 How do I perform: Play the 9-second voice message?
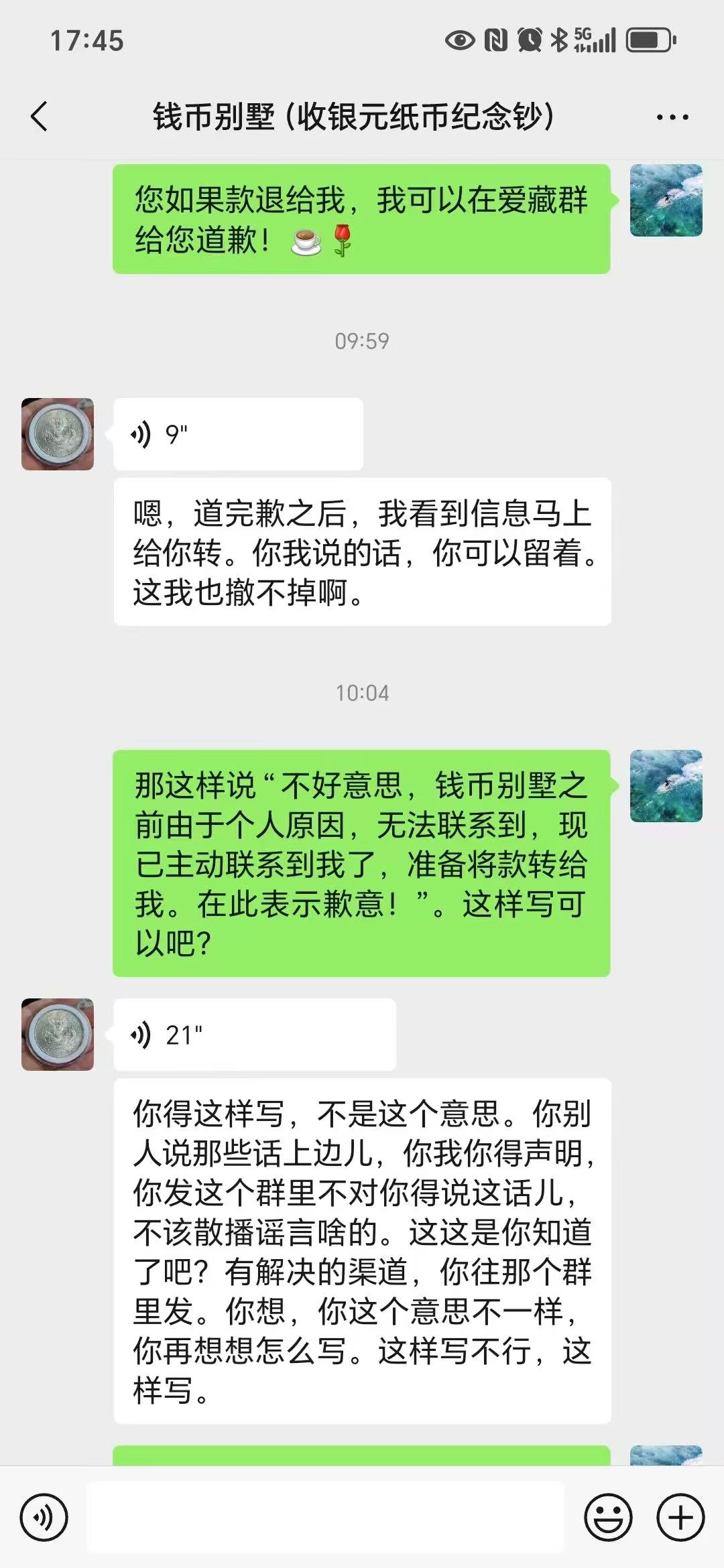[237, 434]
